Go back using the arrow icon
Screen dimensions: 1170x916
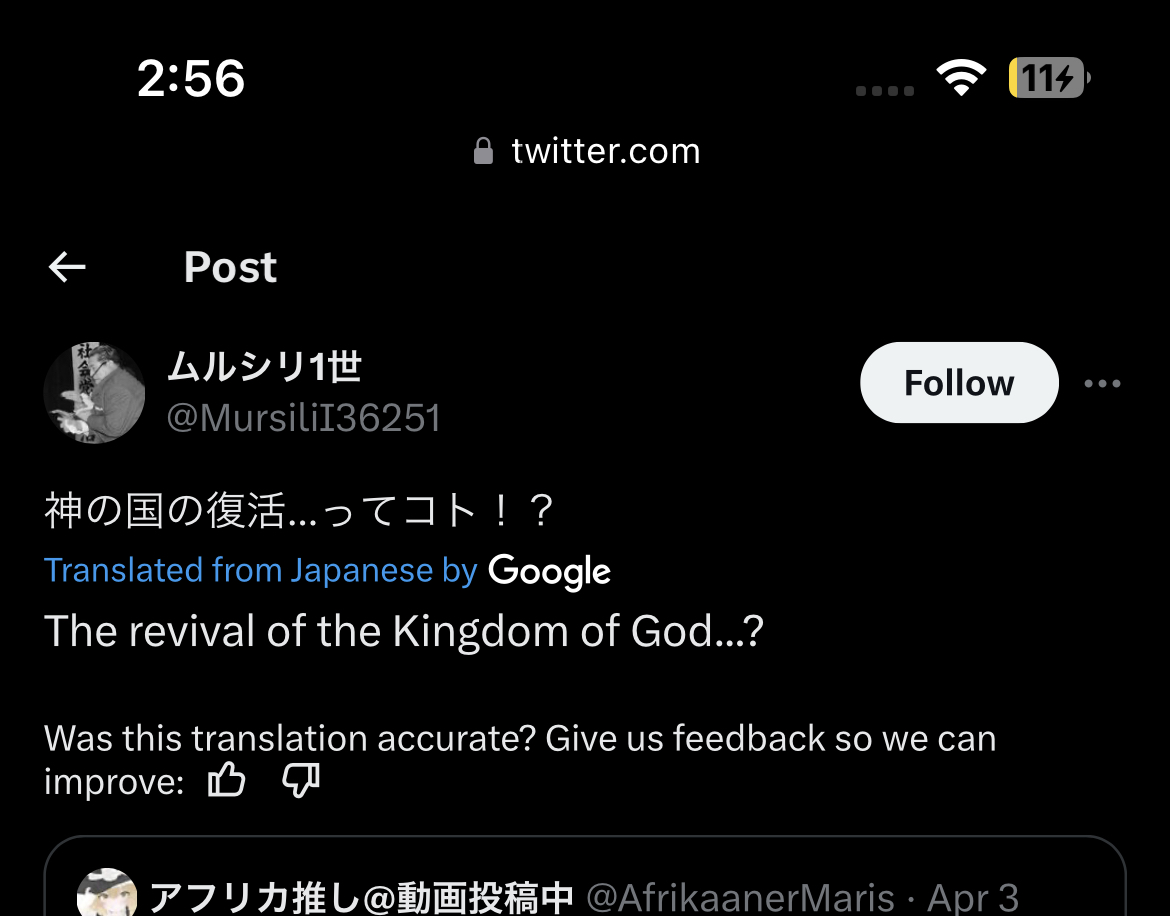click(x=67, y=267)
